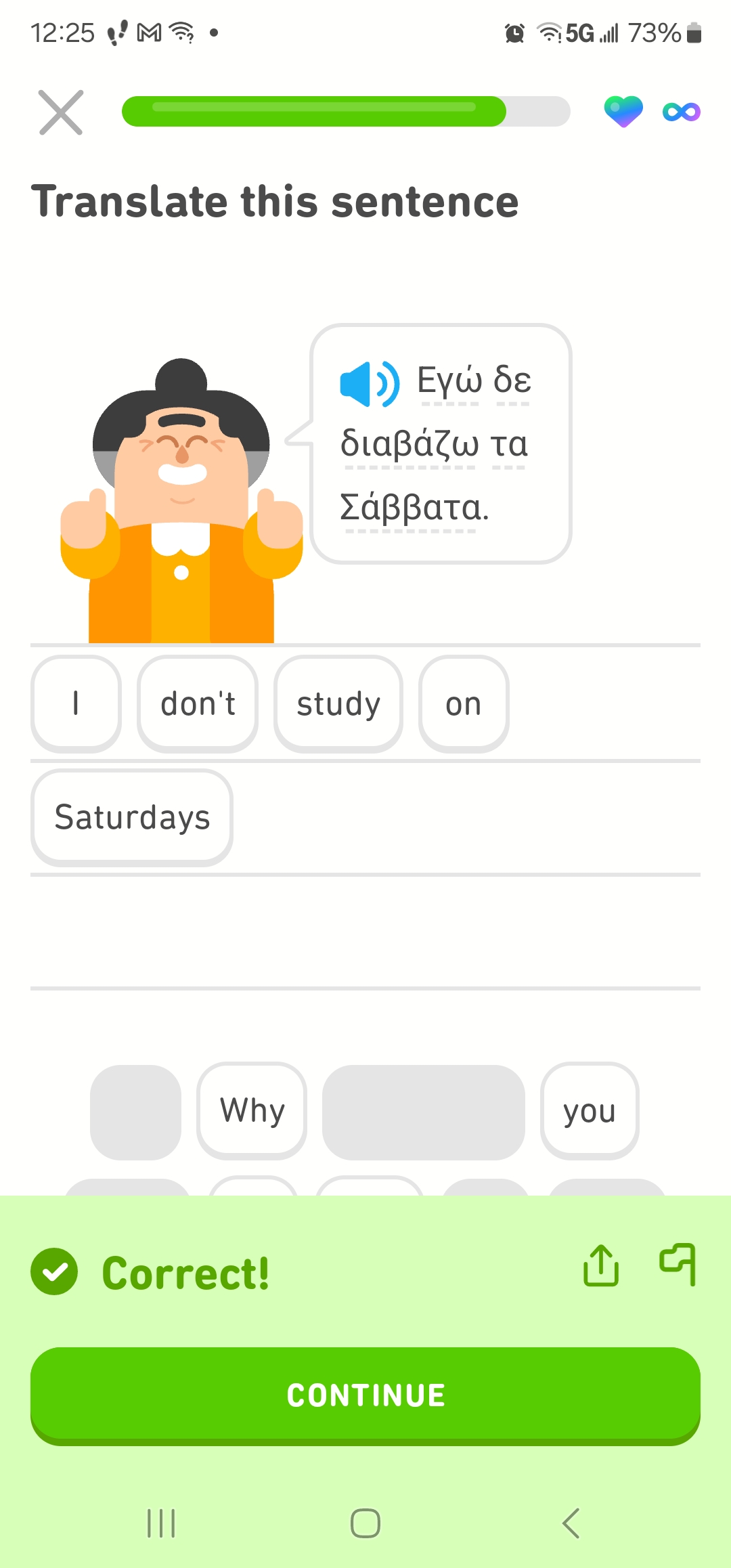Open the hearts indicator
731x1568 pixels.
coord(623,112)
